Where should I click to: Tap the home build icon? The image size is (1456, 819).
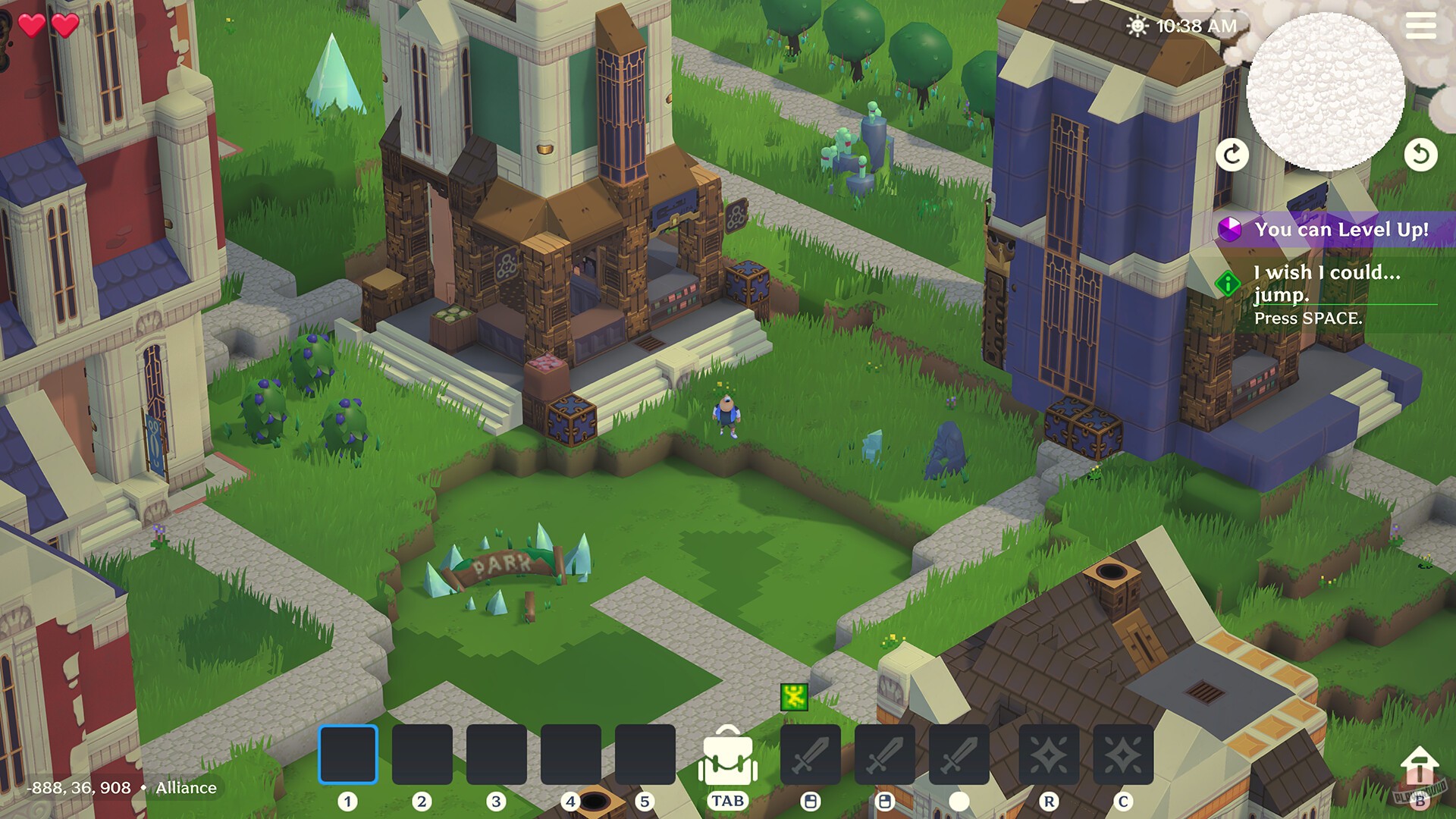pos(1419,766)
